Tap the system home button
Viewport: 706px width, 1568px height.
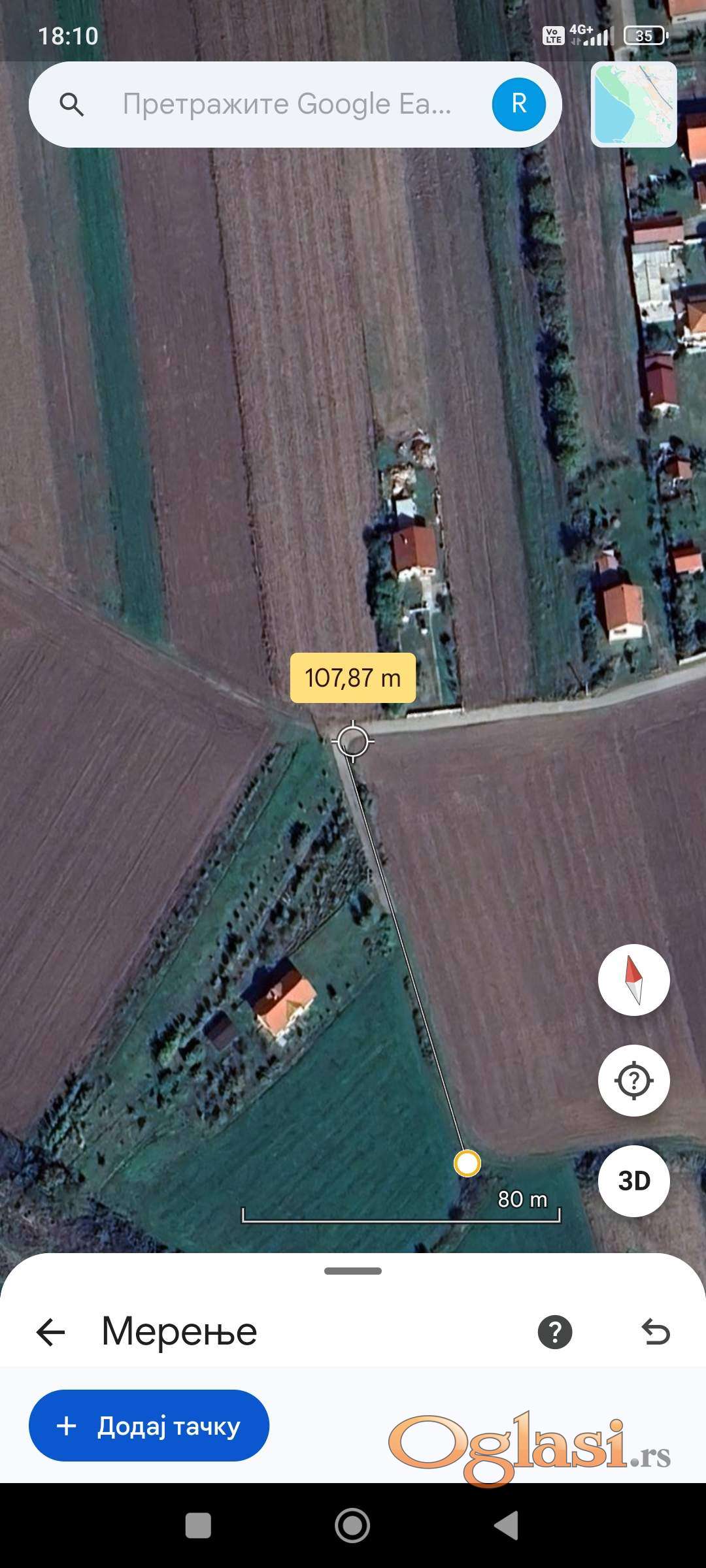click(x=352, y=1526)
